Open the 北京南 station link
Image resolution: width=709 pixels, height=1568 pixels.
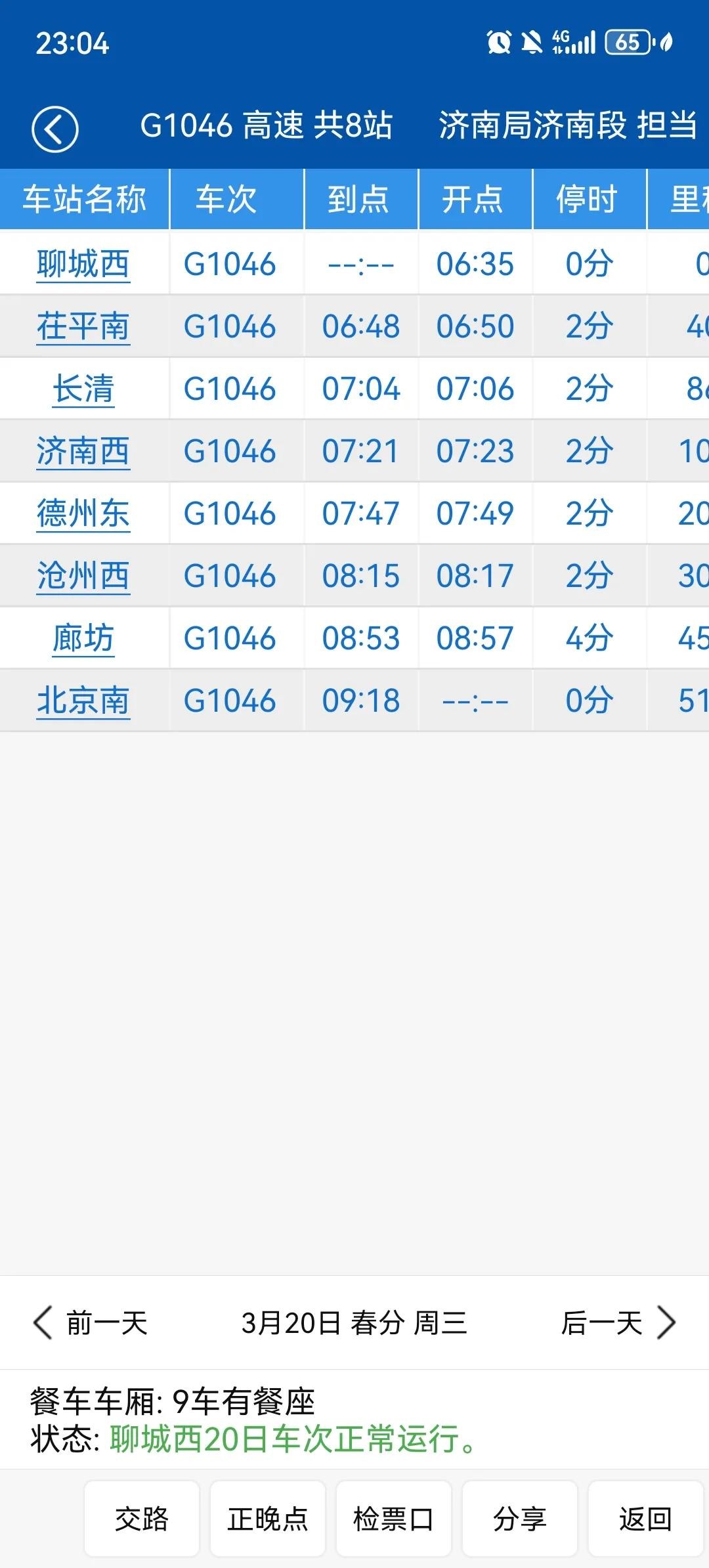(x=83, y=701)
